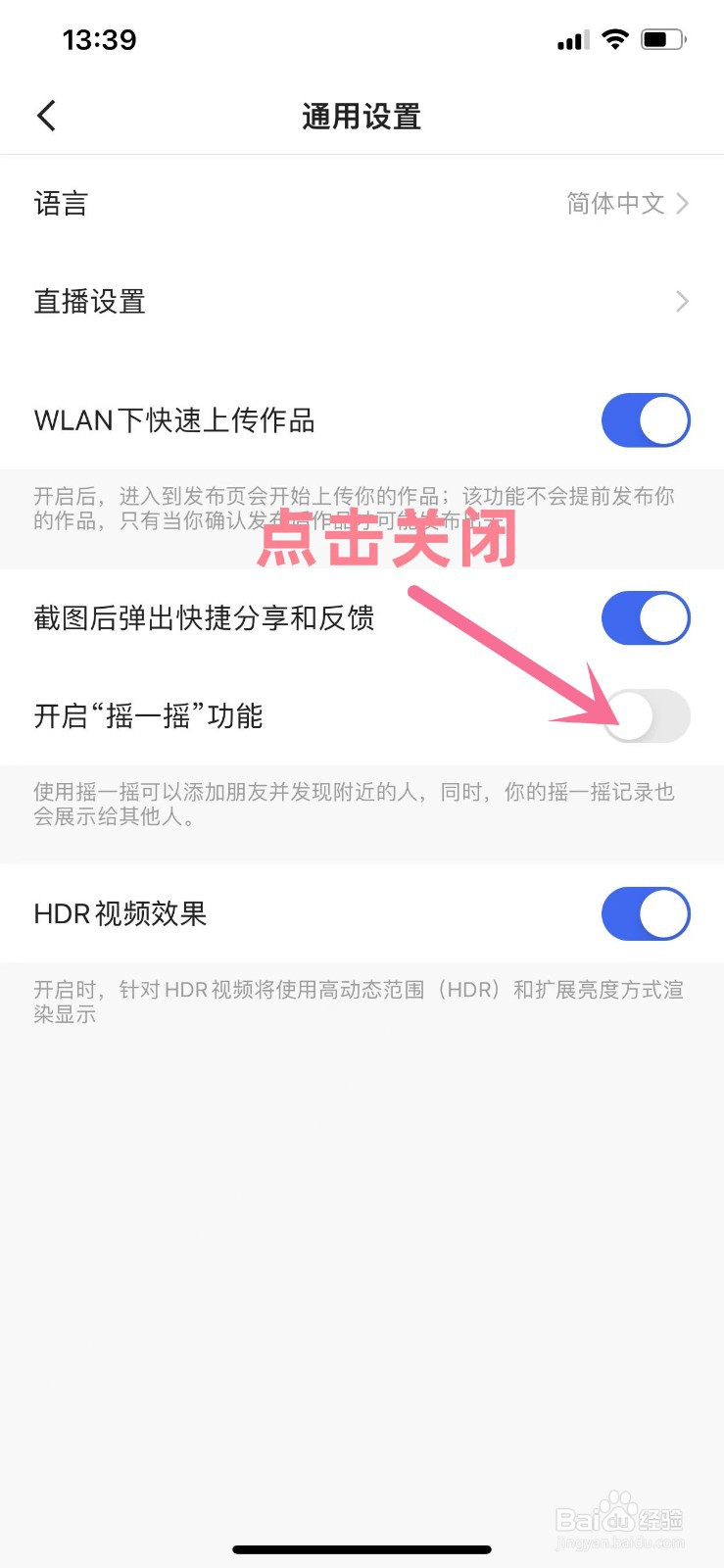Turn off 截图后弹出快捷分享和反馈 switch
This screenshot has width=724, height=1568.
(x=646, y=617)
